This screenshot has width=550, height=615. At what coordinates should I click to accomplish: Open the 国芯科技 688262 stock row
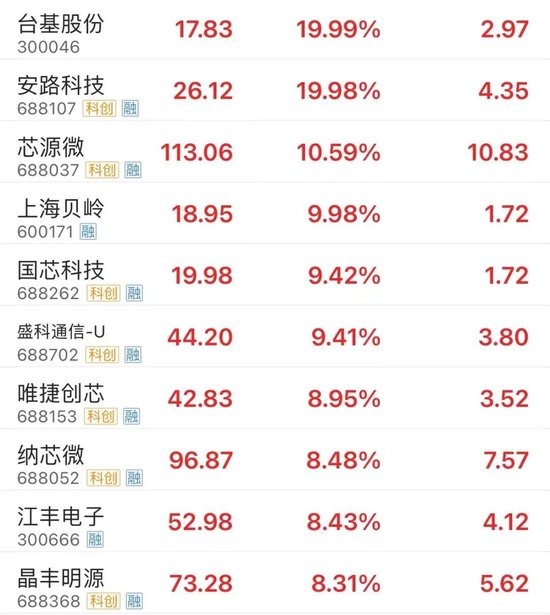click(275, 275)
